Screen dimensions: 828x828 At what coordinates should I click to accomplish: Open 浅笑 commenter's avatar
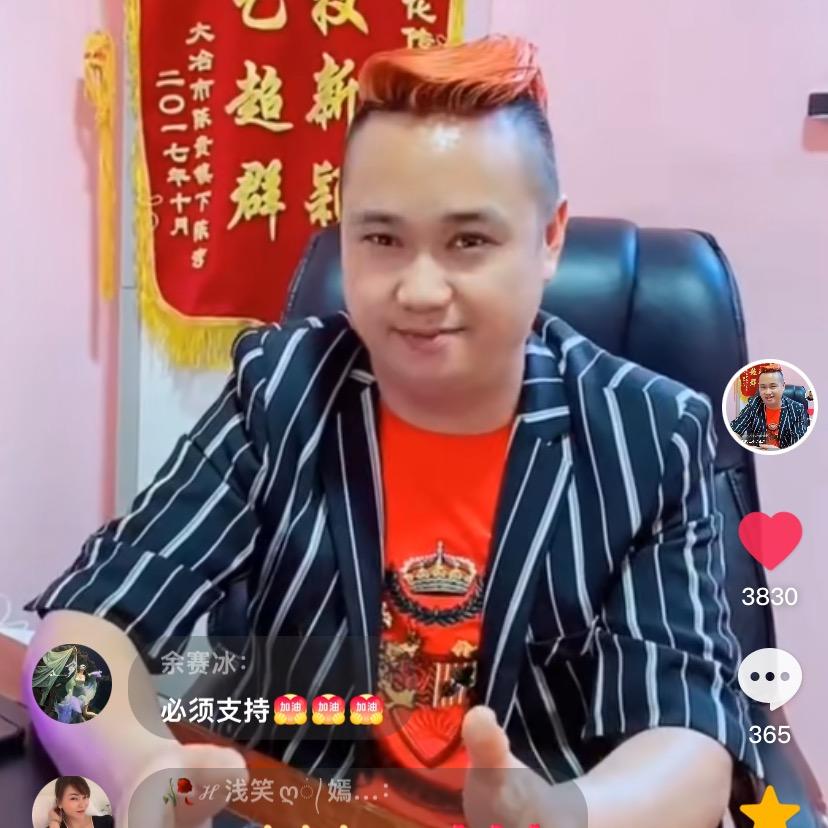pos(71,804)
